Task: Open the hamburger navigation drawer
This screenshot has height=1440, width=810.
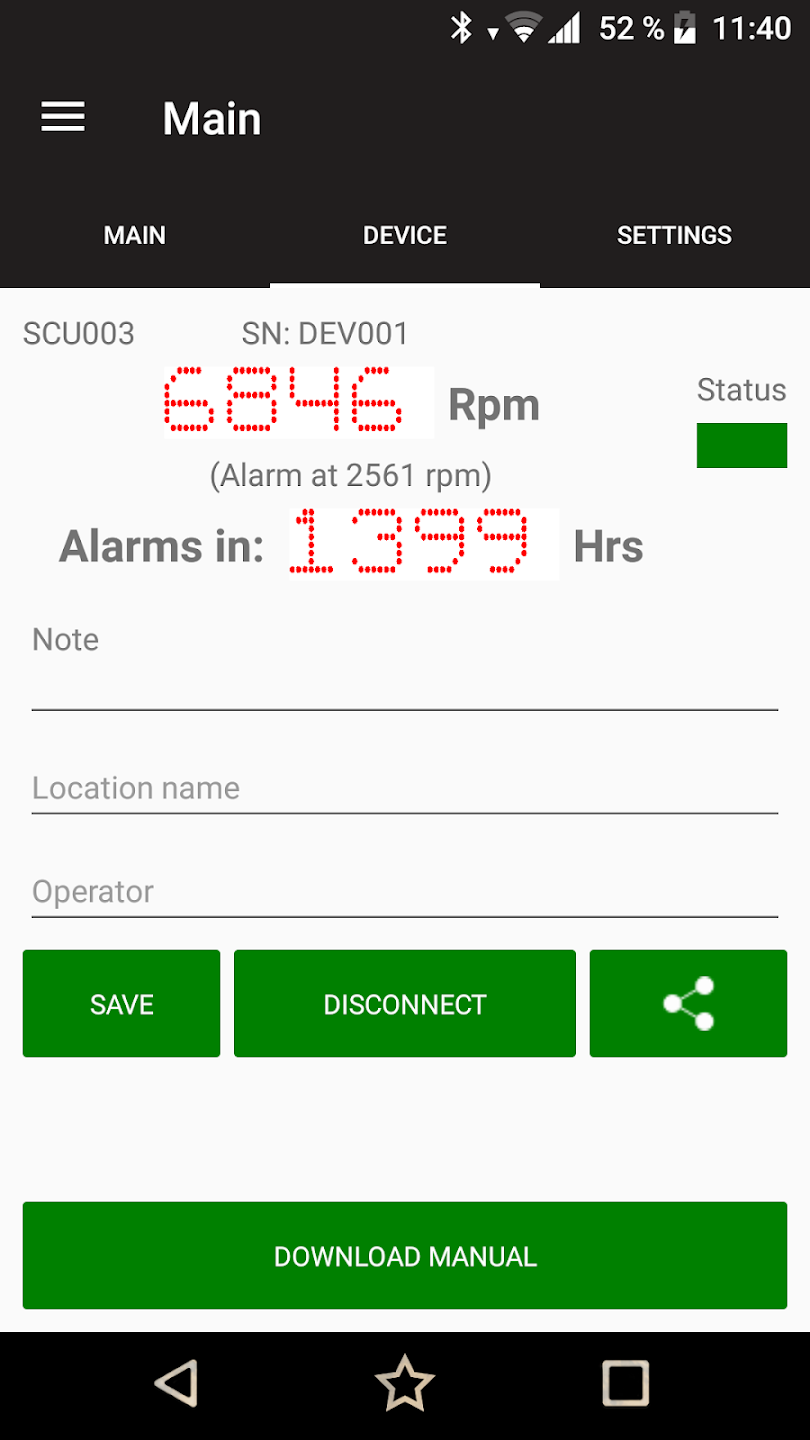Action: (x=63, y=118)
